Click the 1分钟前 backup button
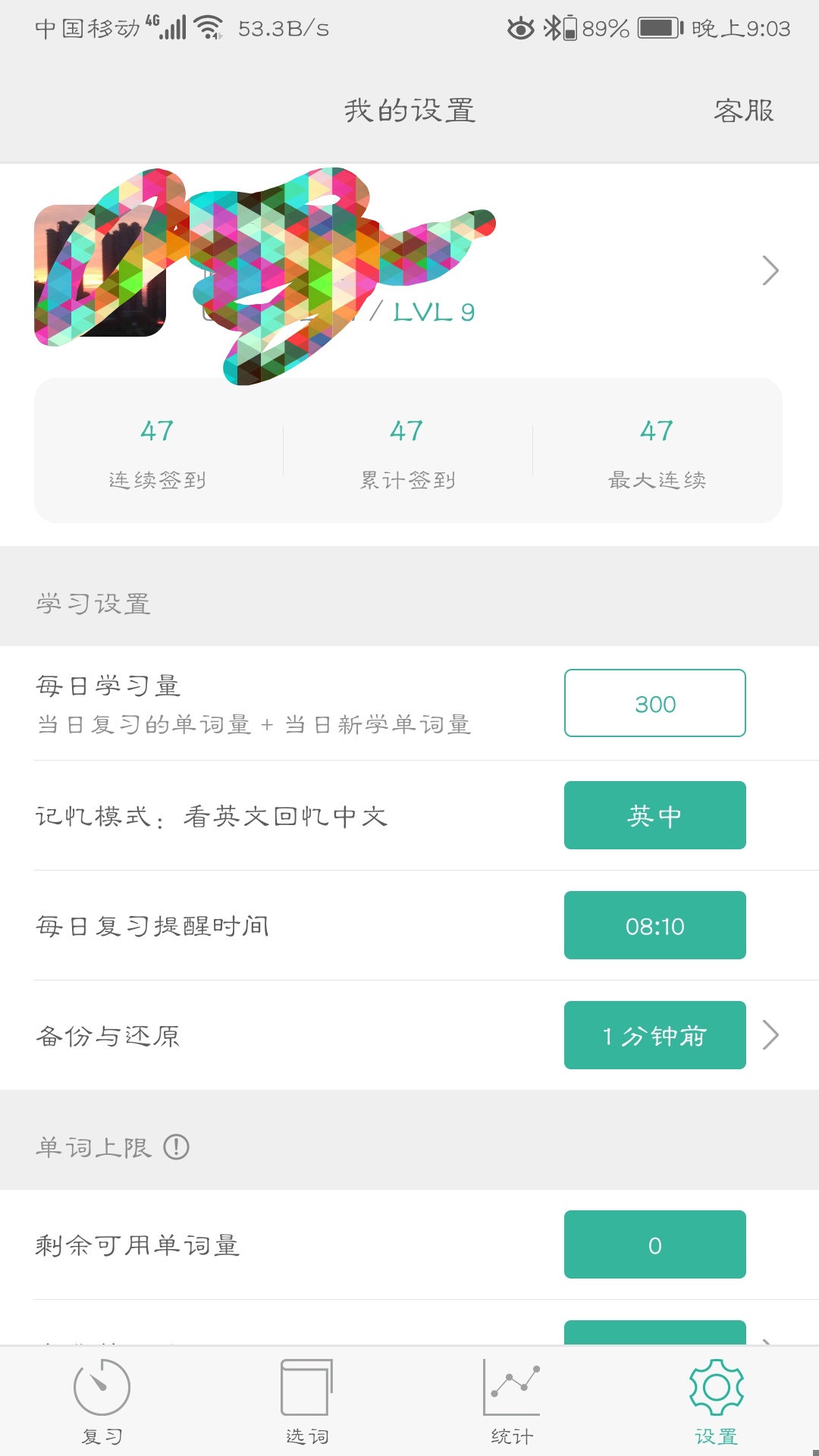 click(x=654, y=1035)
